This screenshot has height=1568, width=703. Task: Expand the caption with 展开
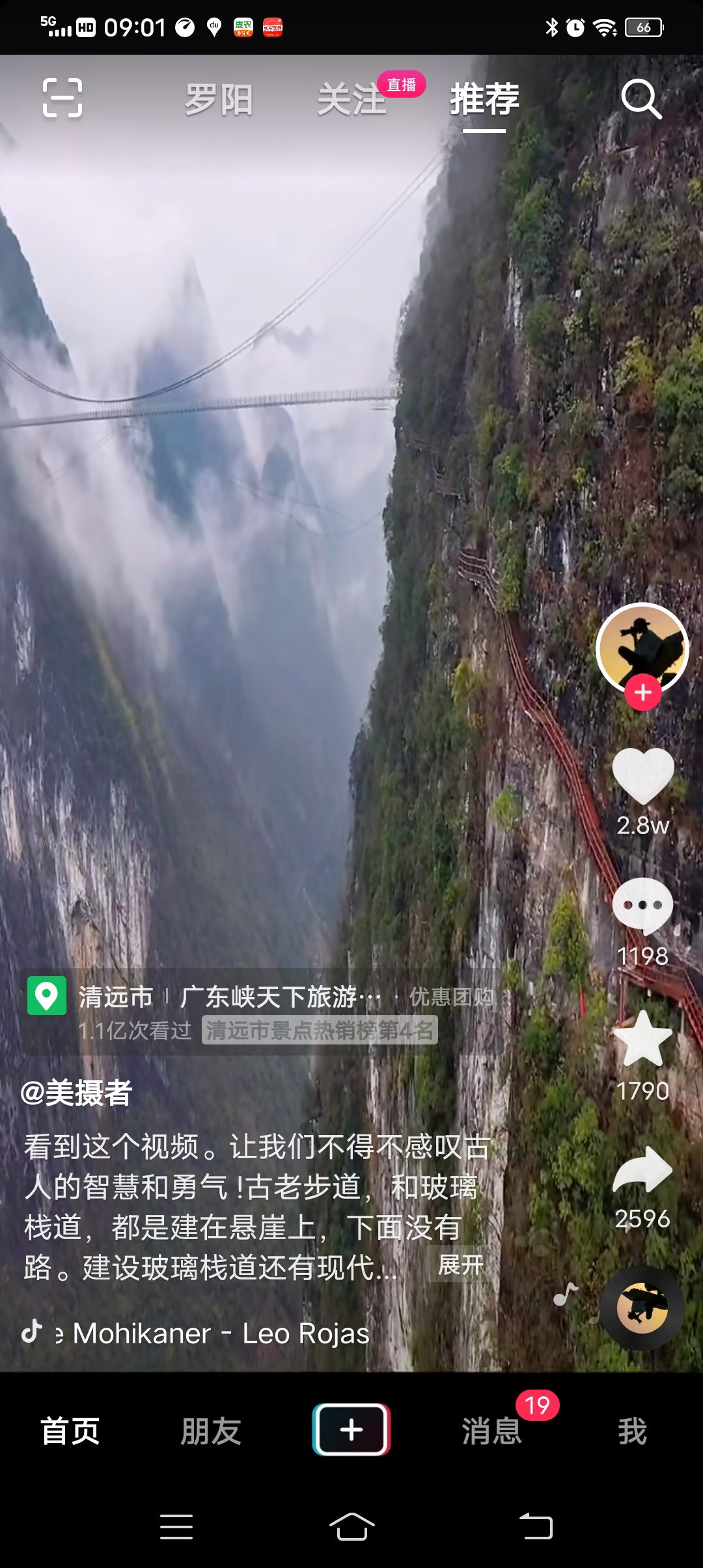coord(460,1265)
